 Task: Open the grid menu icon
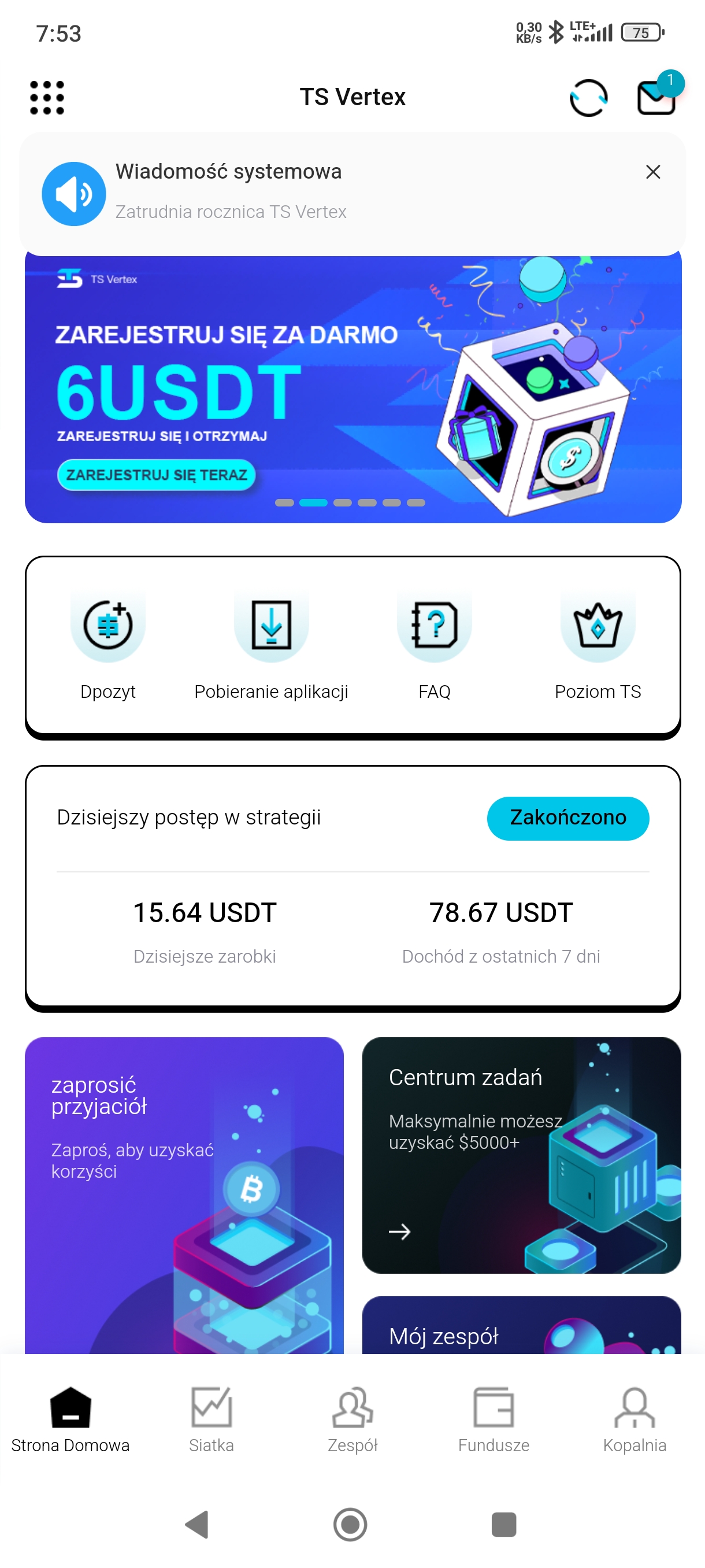pos(47,97)
